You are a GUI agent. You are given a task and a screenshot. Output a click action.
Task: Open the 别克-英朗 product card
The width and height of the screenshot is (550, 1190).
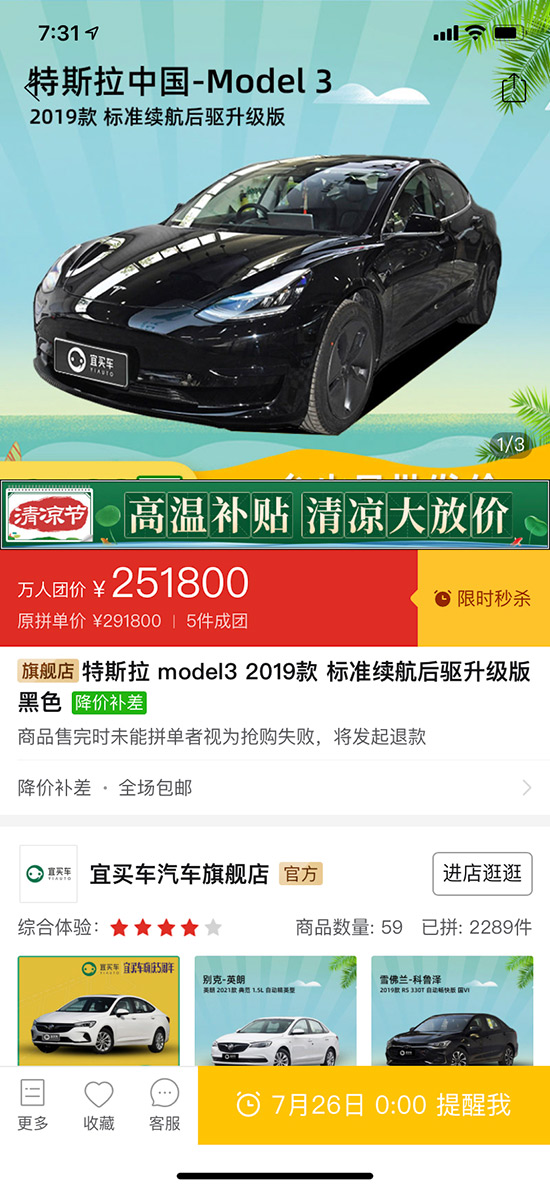(x=275, y=1011)
